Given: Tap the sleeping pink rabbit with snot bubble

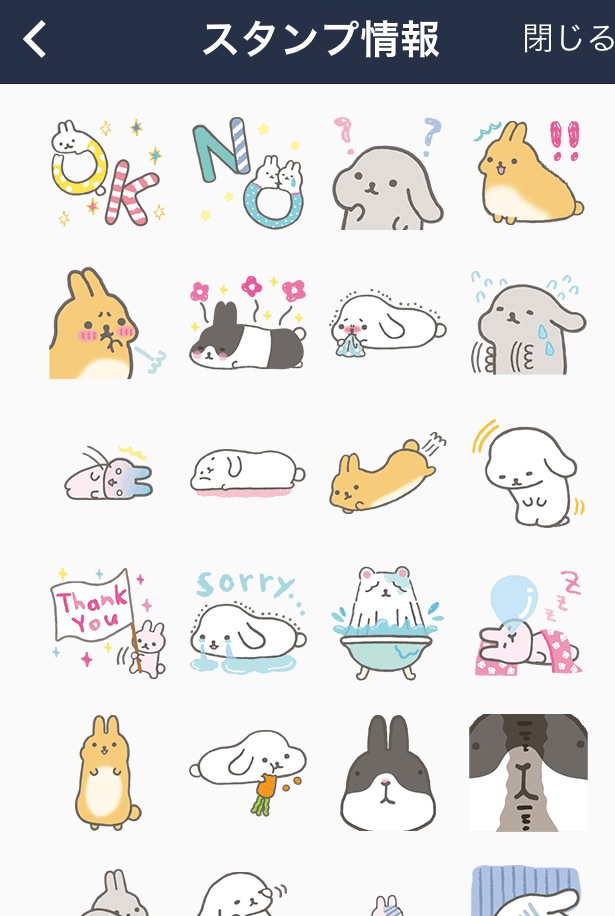Looking at the screenshot, I should (528, 622).
